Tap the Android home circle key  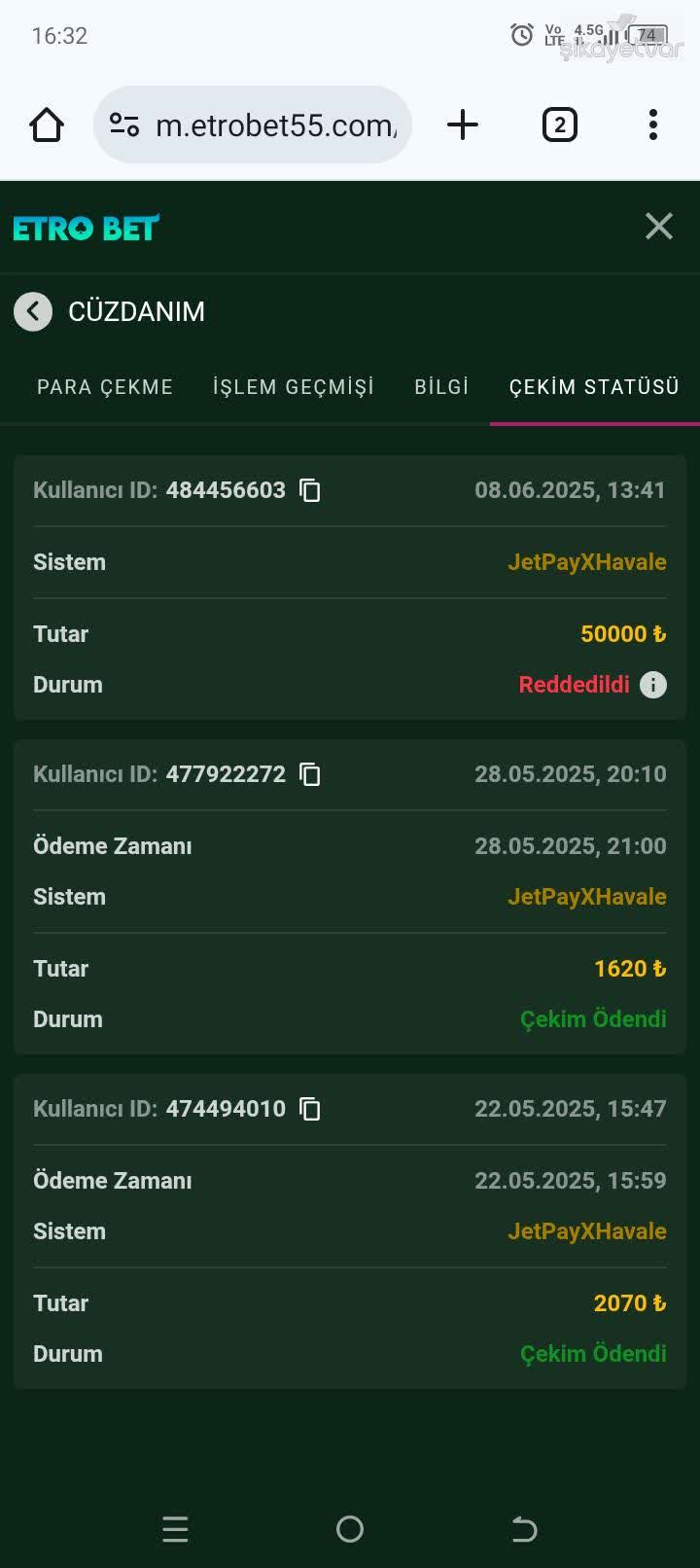[349, 1529]
